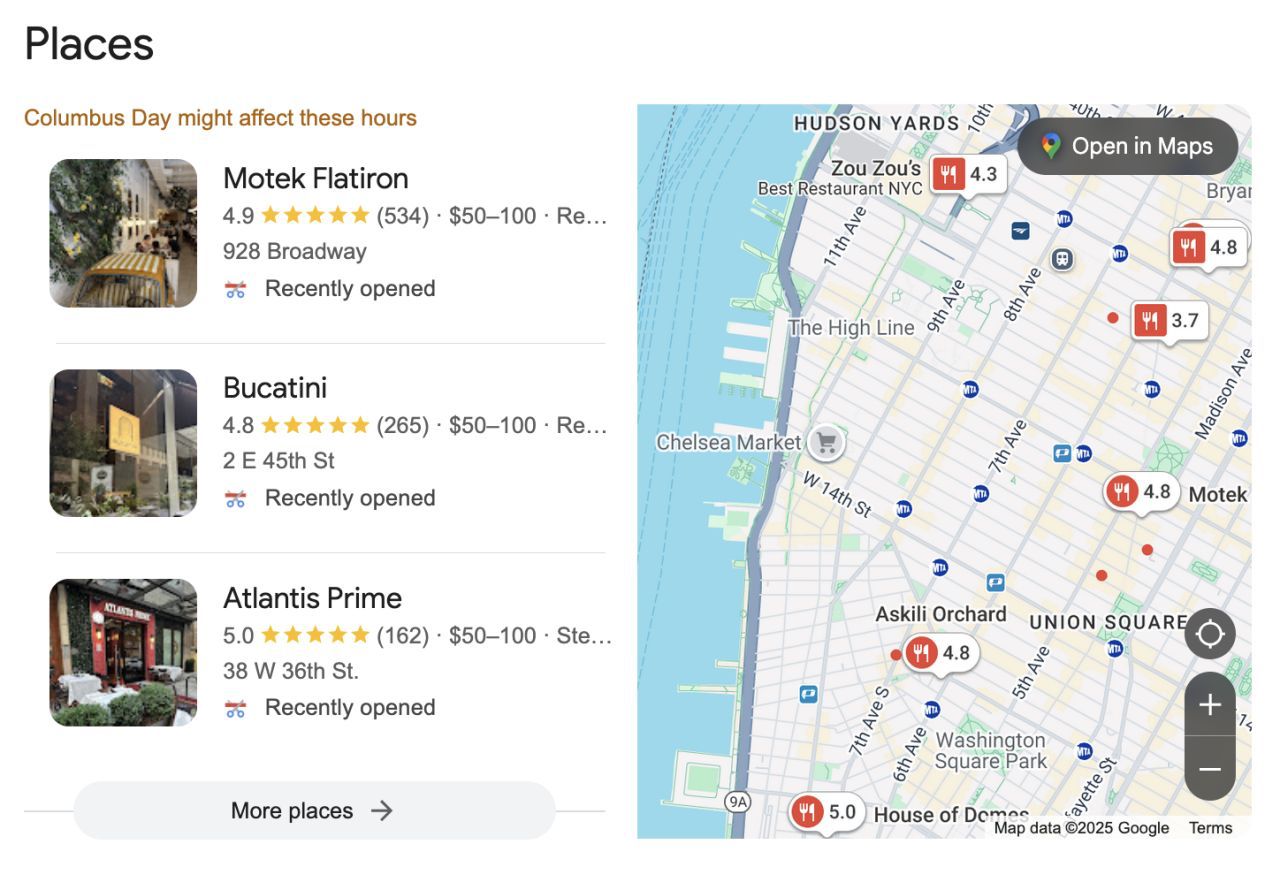Open the Motek Flatiron listing
1280x882 pixels.
316,179
